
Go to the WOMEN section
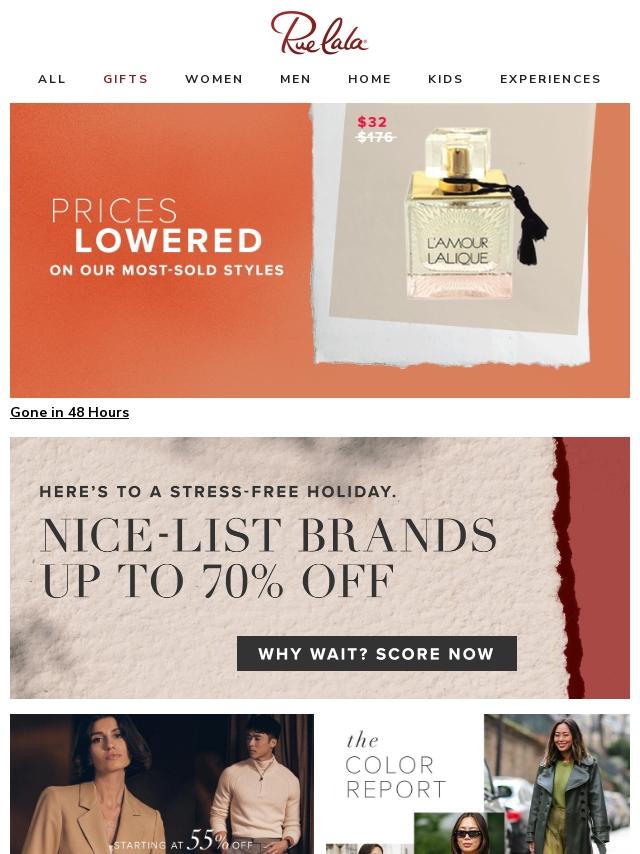pyautogui.click(x=214, y=79)
